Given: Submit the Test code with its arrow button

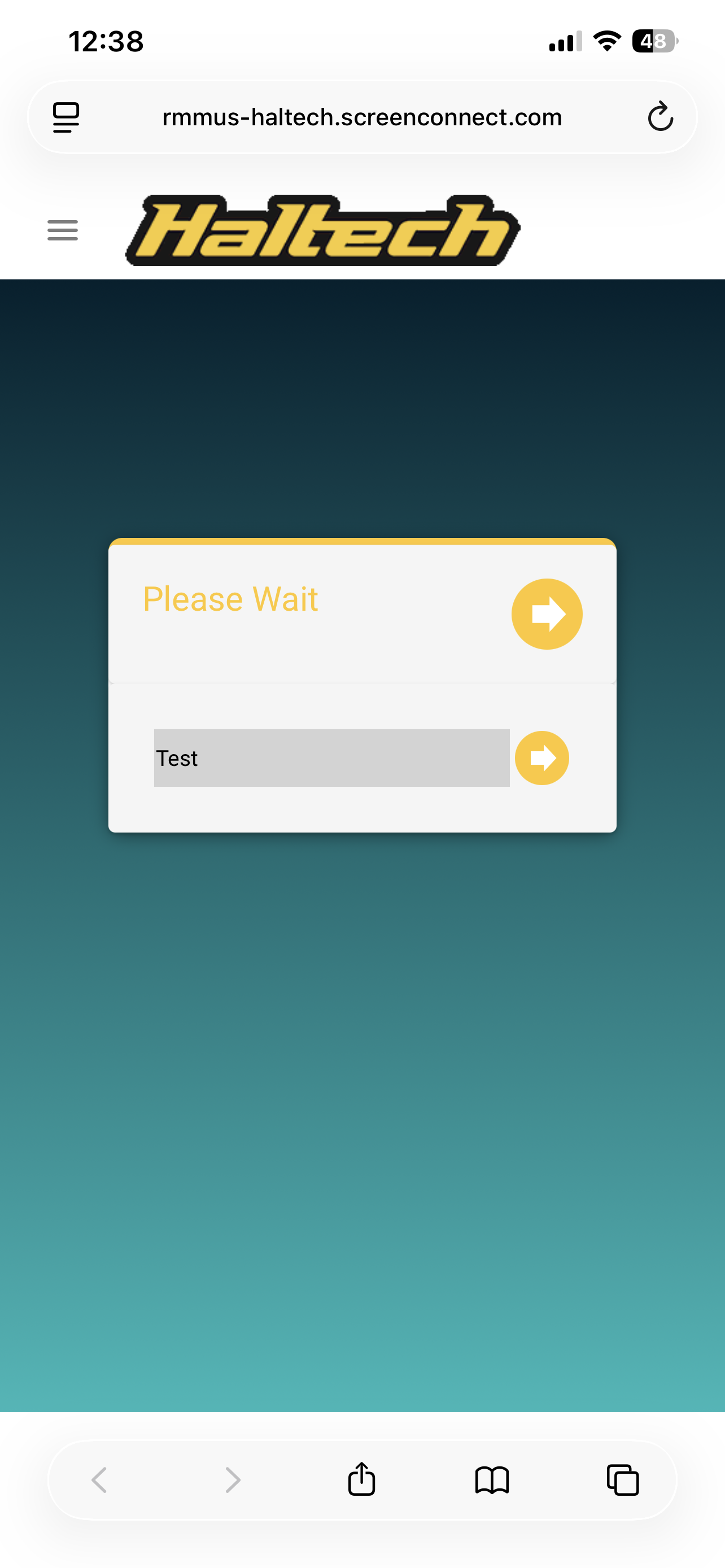Looking at the screenshot, I should click(541, 758).
